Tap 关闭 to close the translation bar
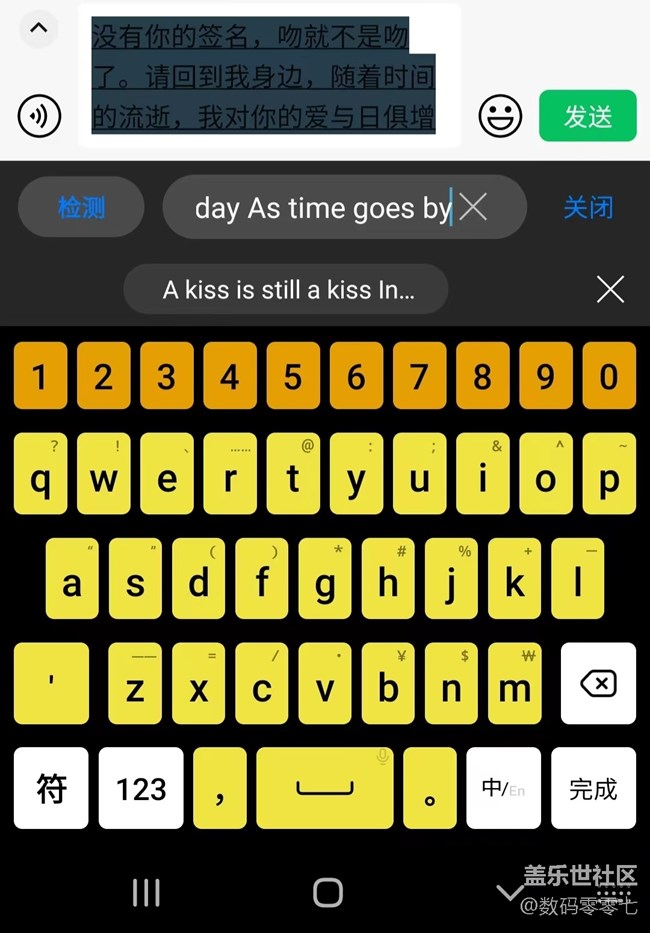 [587, 208]
